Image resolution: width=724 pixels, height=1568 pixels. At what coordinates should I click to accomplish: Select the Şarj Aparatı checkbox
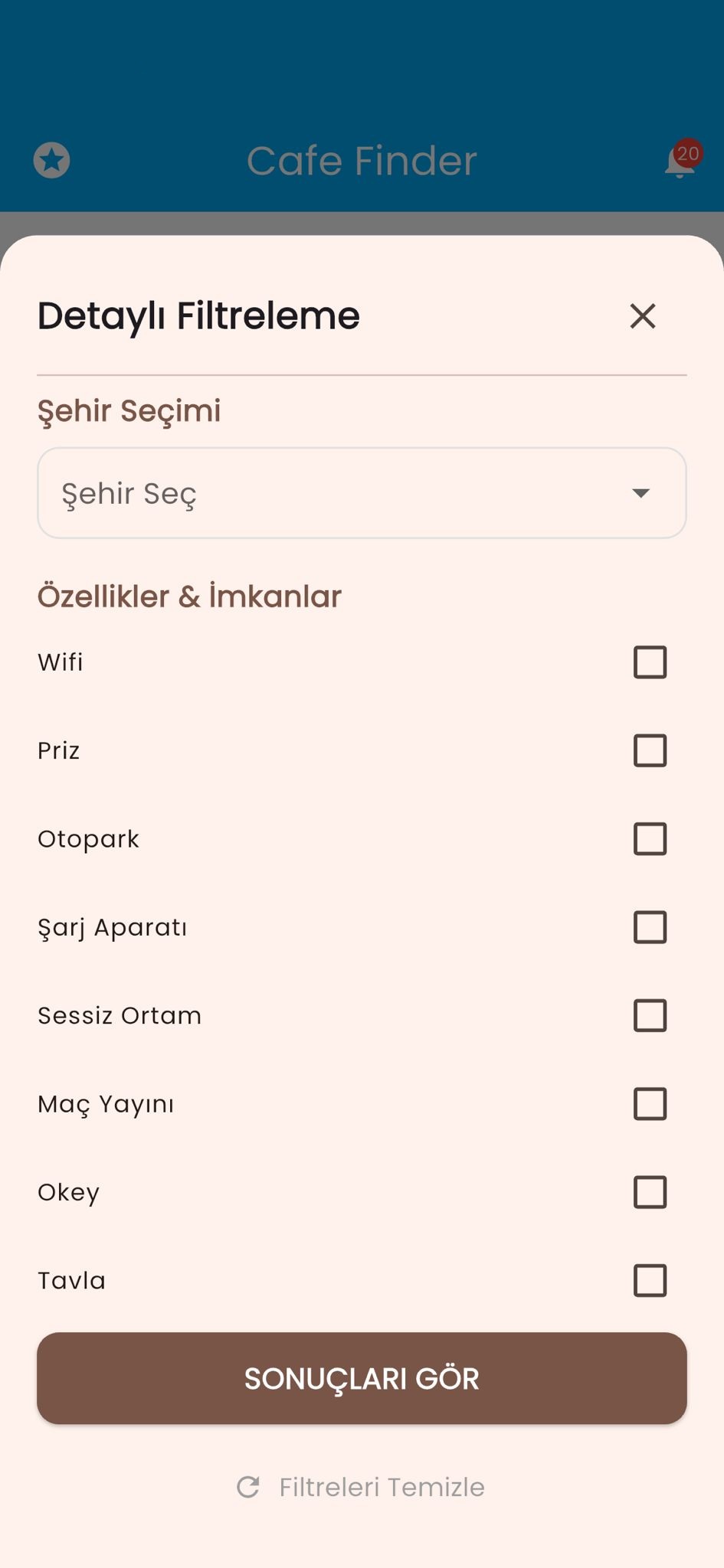(x=649, y=928)
